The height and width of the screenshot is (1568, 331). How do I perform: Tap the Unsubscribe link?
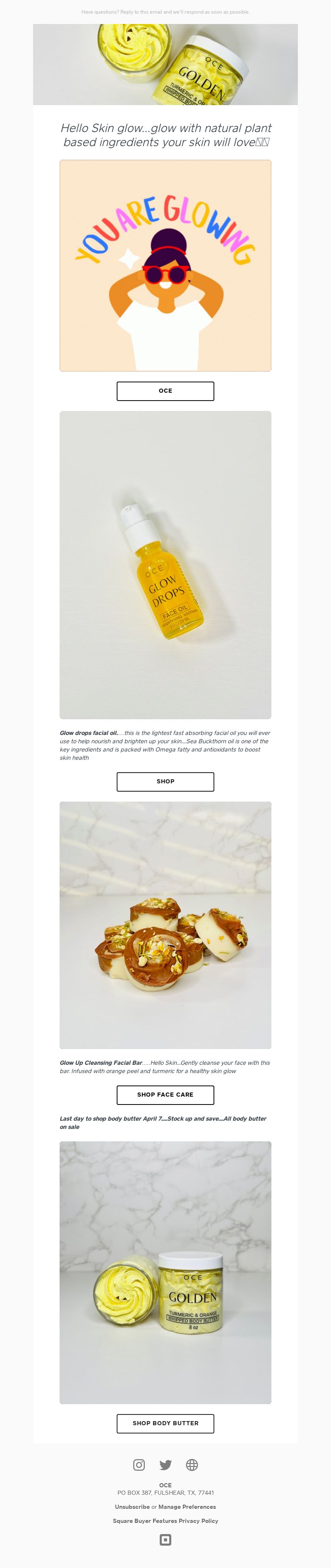[x=132, y=1506]
